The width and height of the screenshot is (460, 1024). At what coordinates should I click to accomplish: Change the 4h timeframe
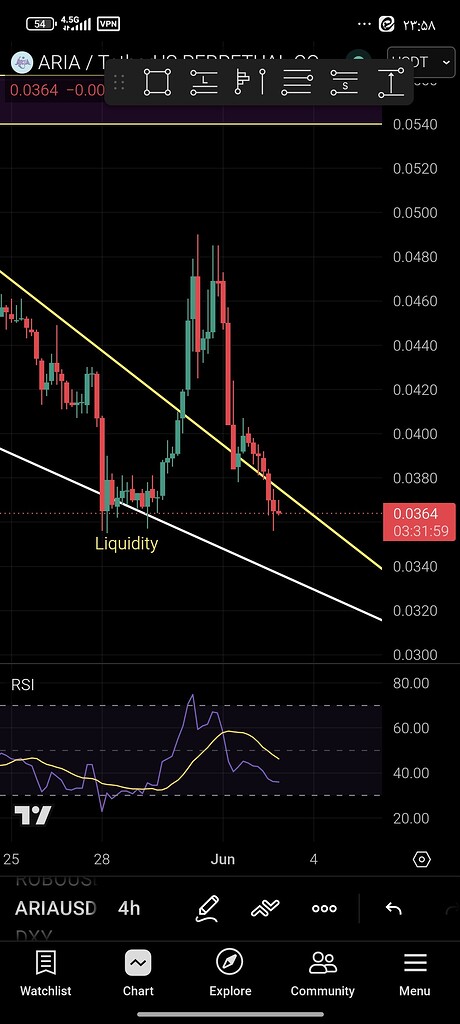pyautogui.click(x=129, y=908)
